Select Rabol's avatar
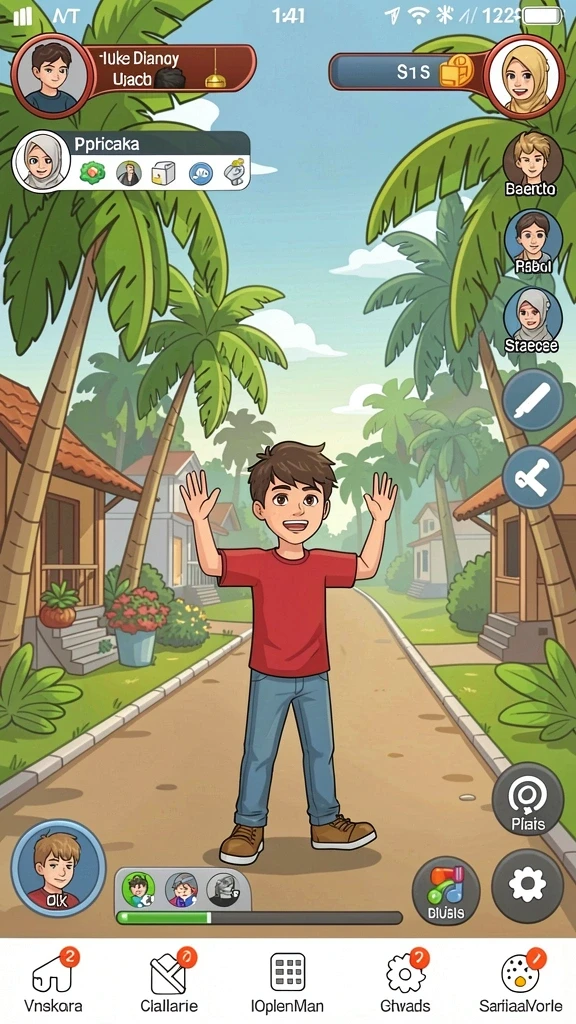The image size is (576, 1024). tap(533, 241)
